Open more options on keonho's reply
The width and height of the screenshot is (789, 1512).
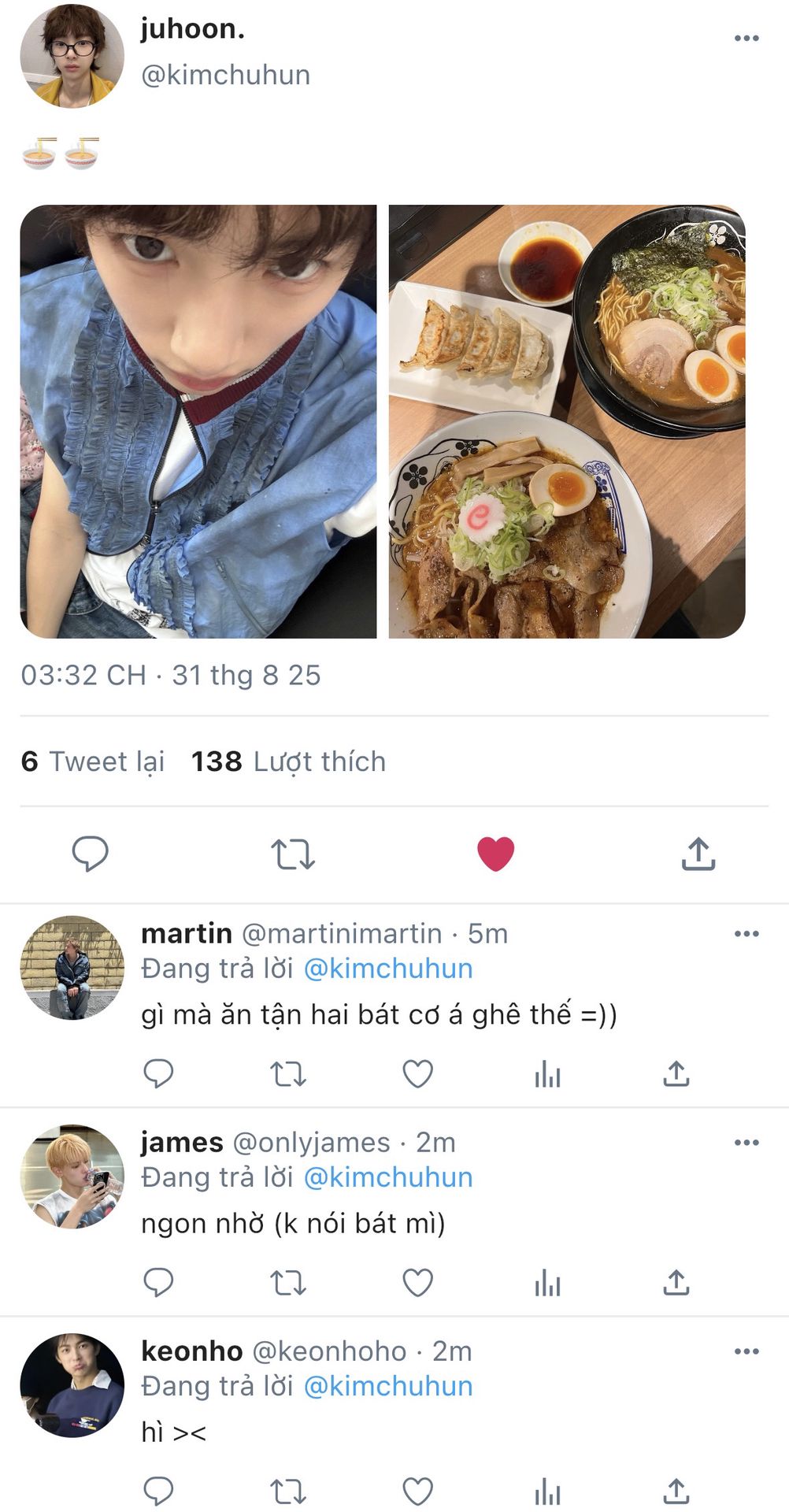click(x=746, y=1351)
